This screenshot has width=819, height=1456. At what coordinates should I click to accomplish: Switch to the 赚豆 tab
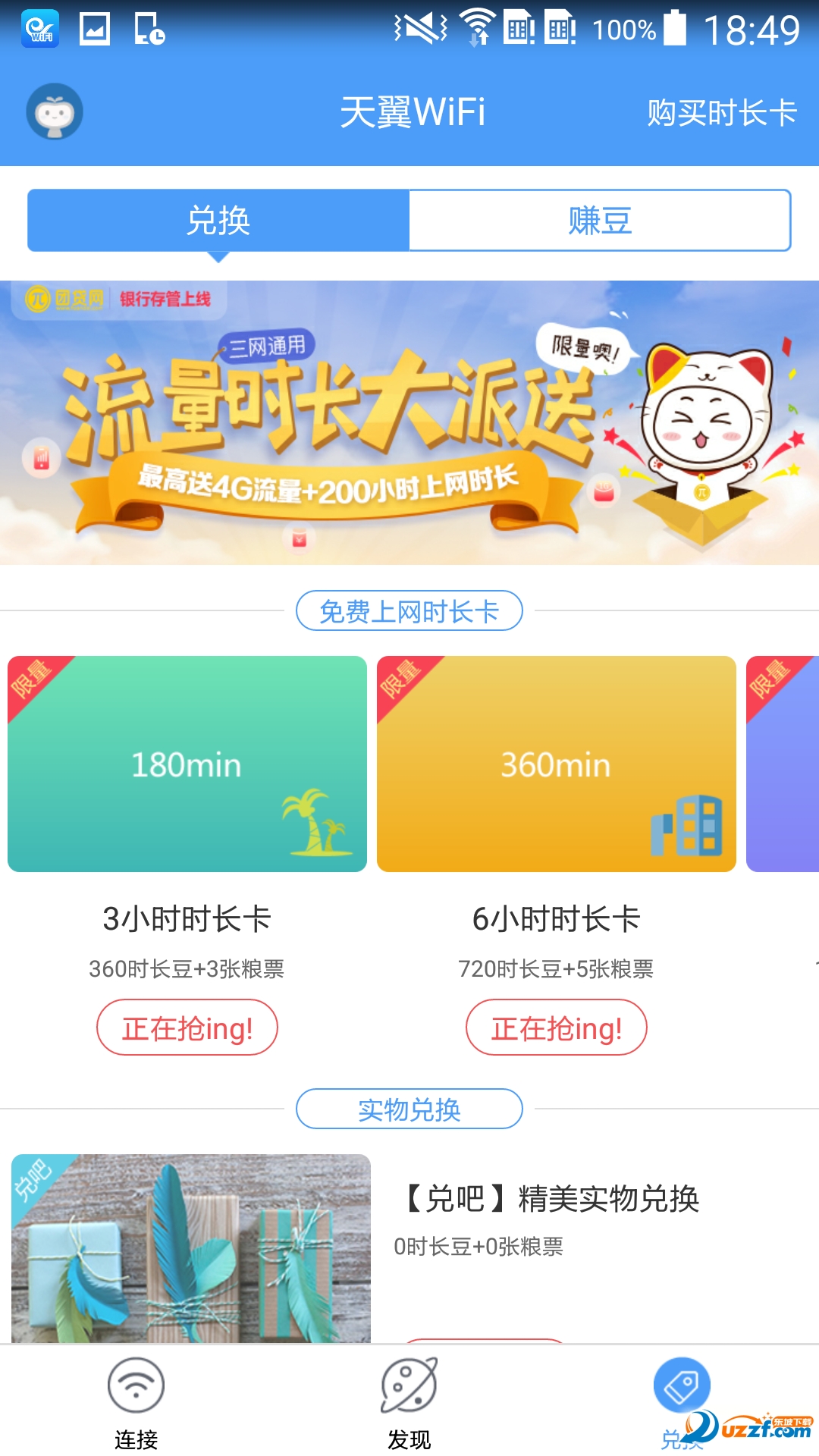(x=599, y=221)
